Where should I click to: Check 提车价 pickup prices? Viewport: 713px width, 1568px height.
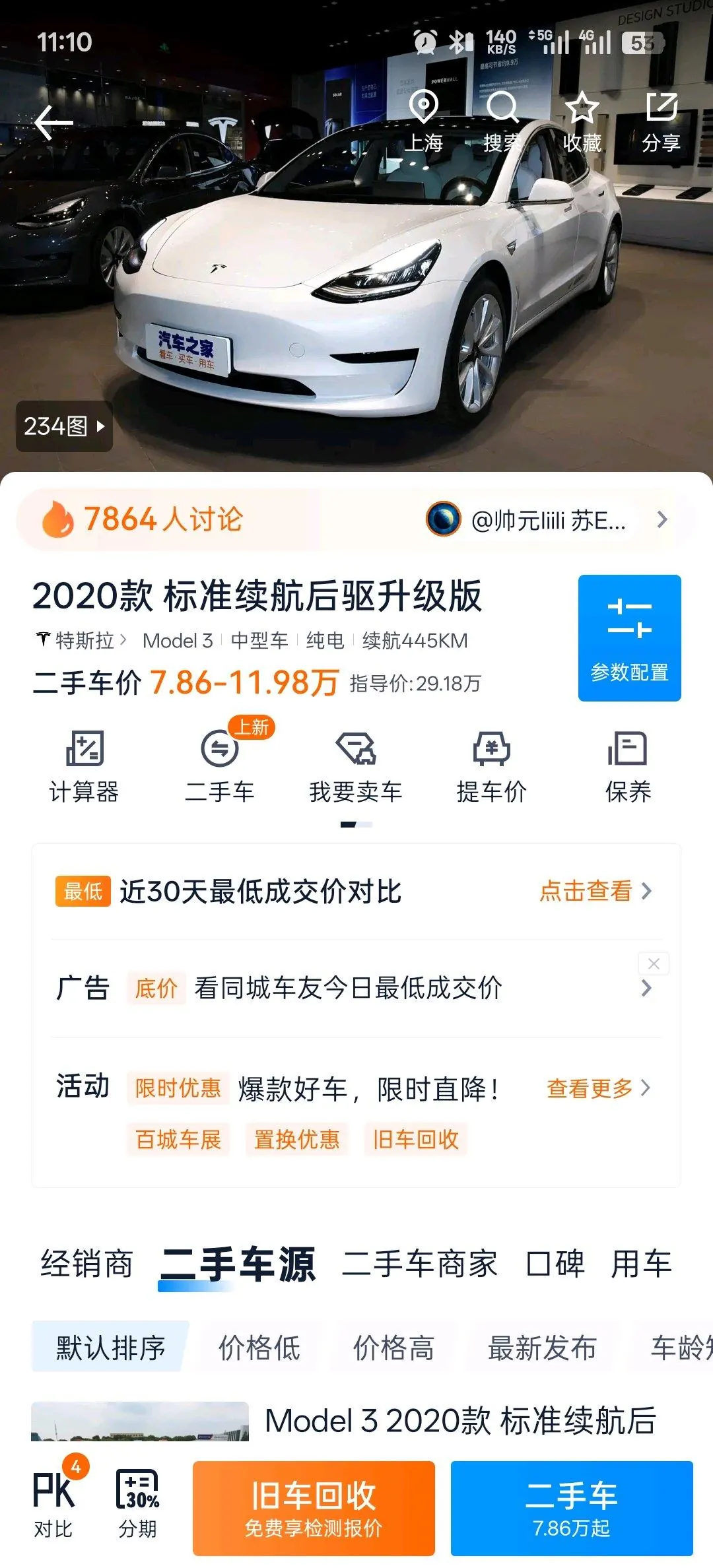pyautogui.click(x=492, y=767)
